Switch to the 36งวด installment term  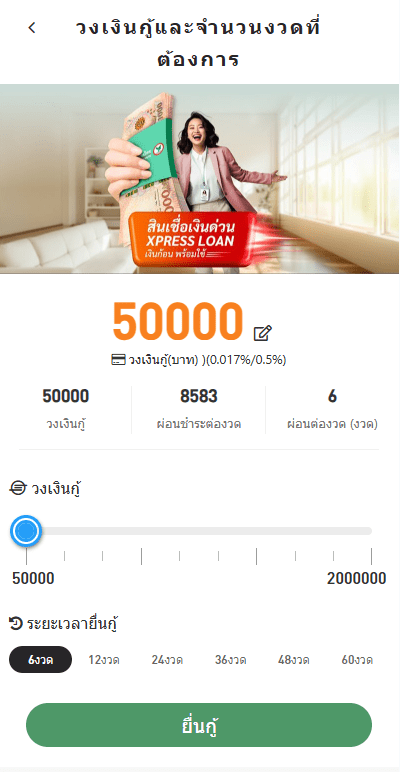[x=231, y=660]
